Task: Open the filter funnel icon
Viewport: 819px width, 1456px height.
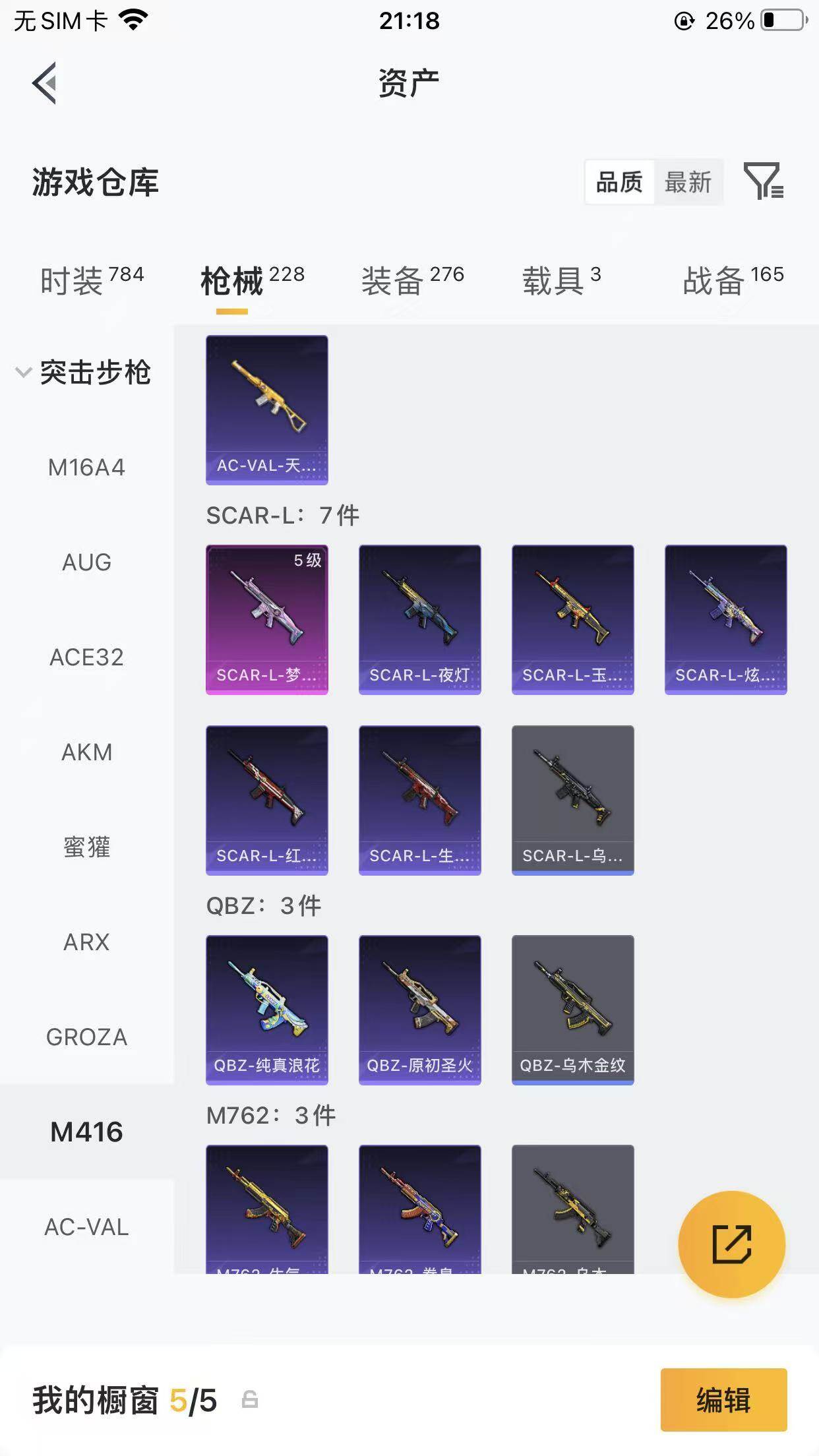Action: pos(764,181)
